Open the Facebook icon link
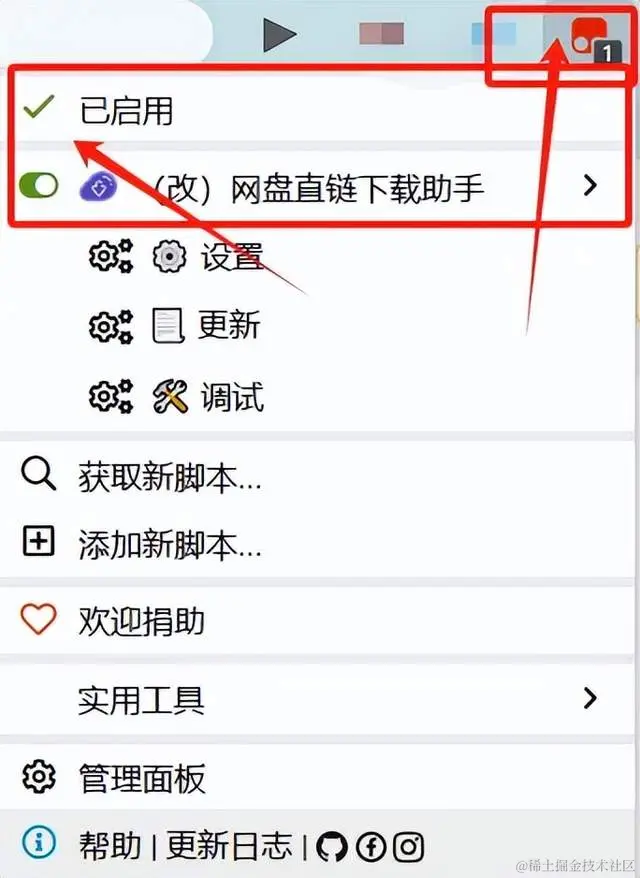This screenshot has width=640, height=878. point(370,847)
